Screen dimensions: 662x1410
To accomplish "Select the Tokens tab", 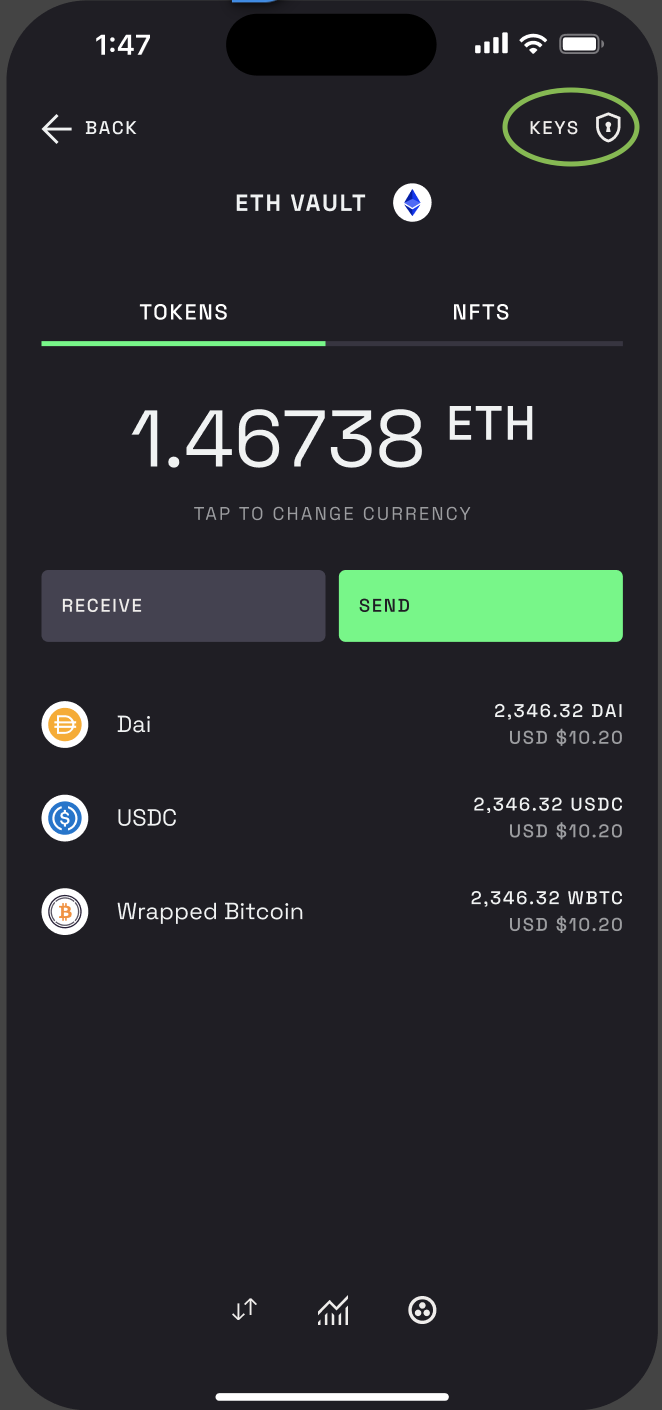I will (x=184, y=312).
